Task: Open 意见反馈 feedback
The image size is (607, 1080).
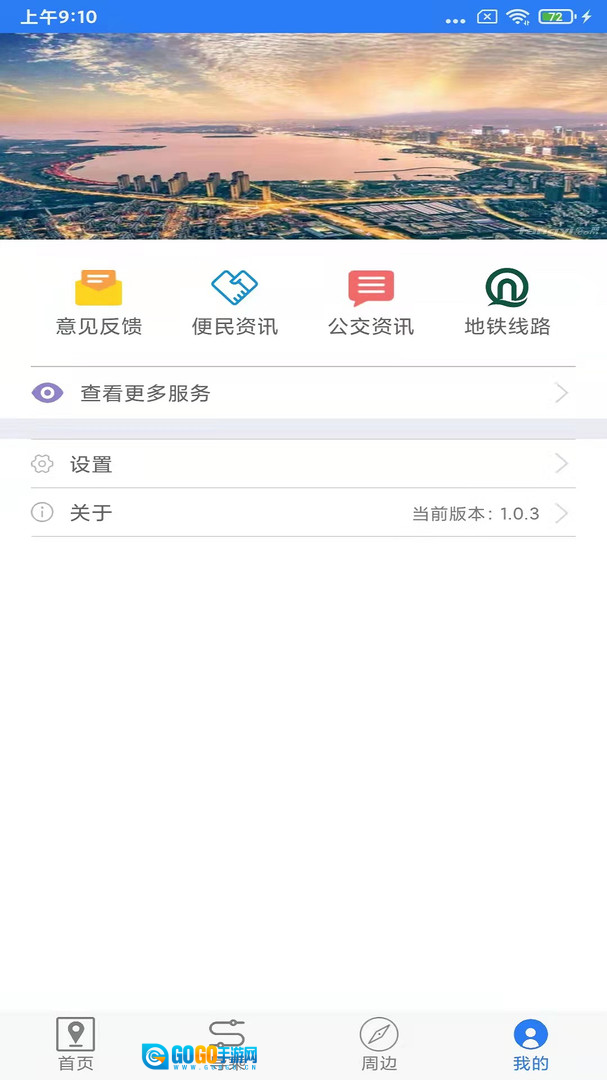Action: 98,301
